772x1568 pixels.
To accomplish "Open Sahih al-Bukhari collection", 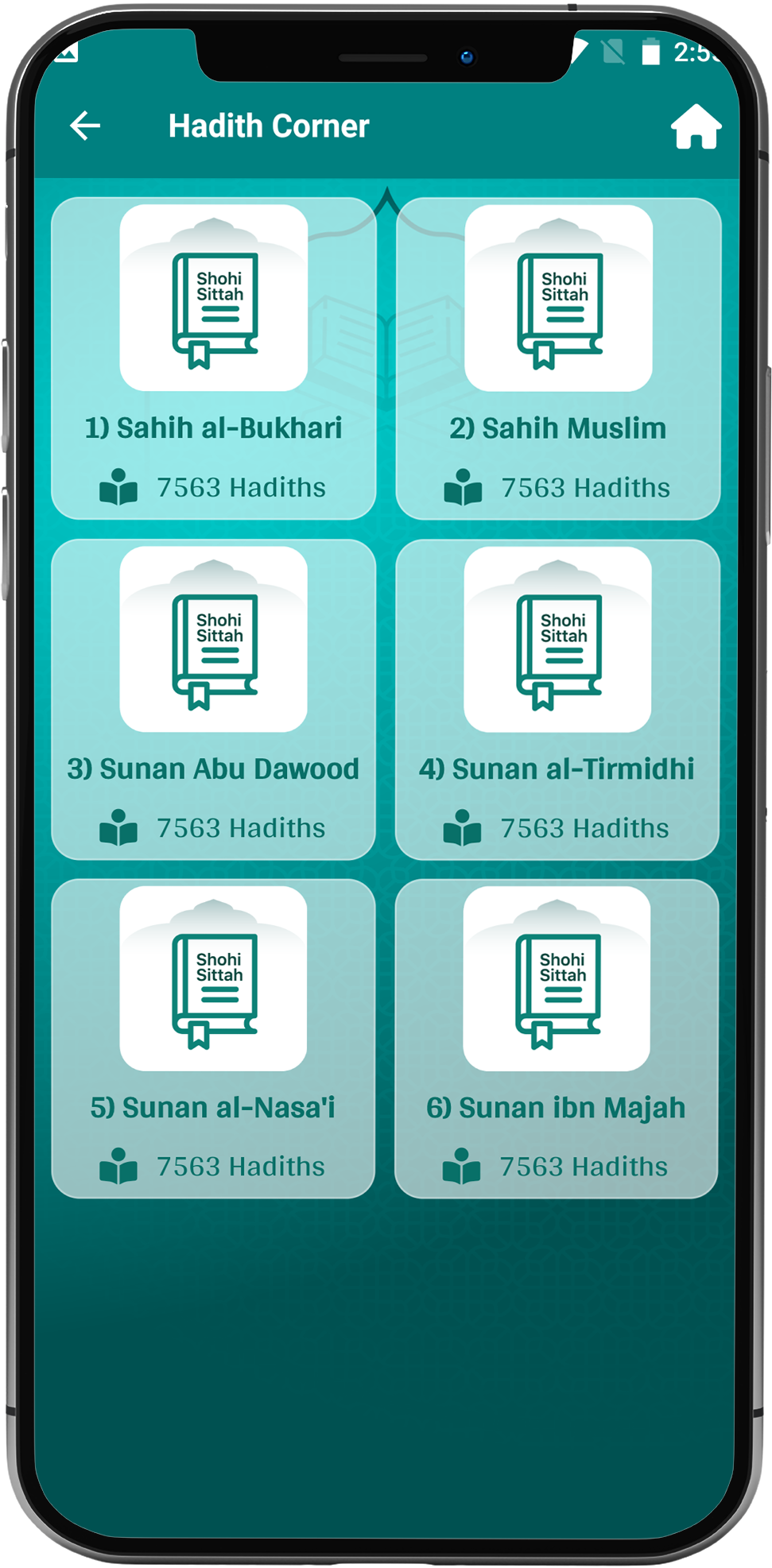I will tap(213, 358).
